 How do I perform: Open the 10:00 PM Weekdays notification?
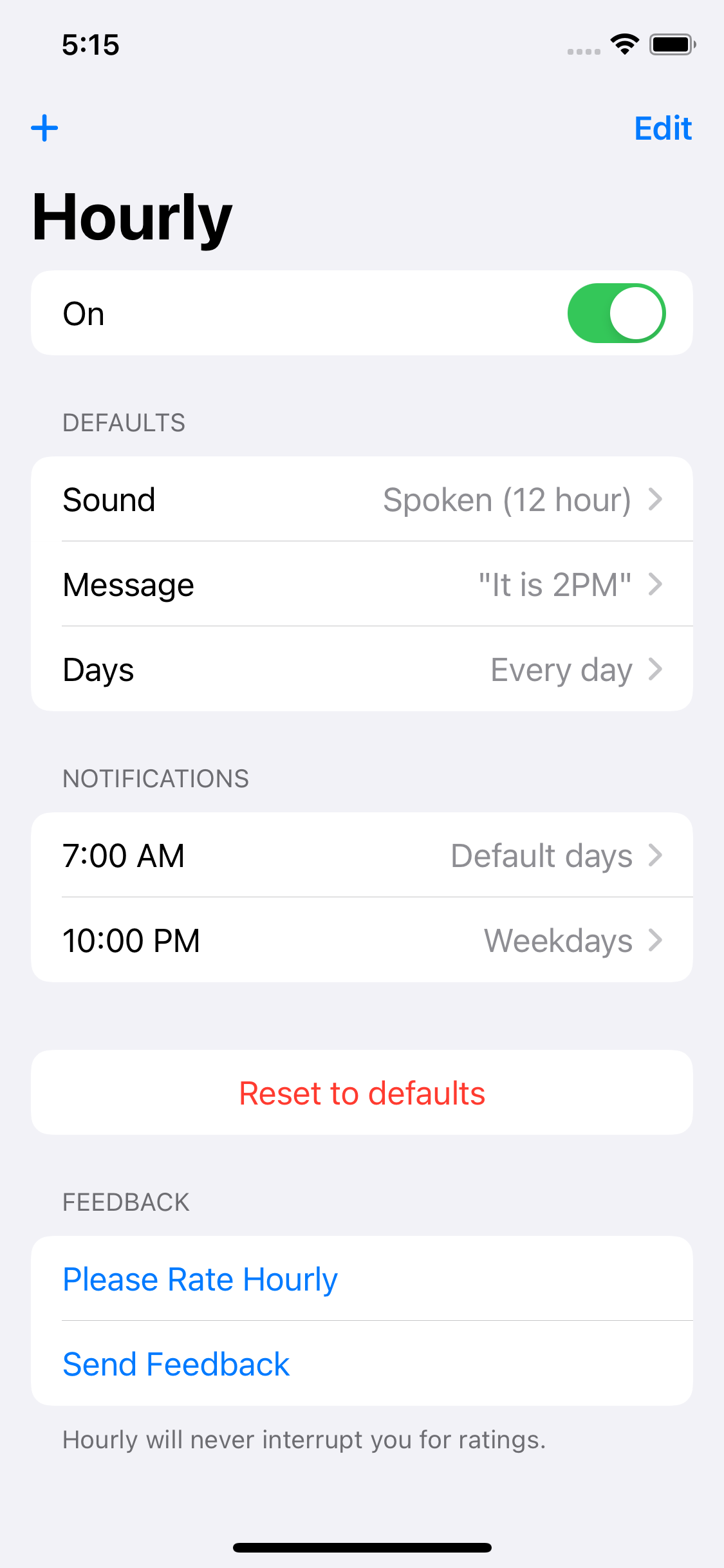362,940
